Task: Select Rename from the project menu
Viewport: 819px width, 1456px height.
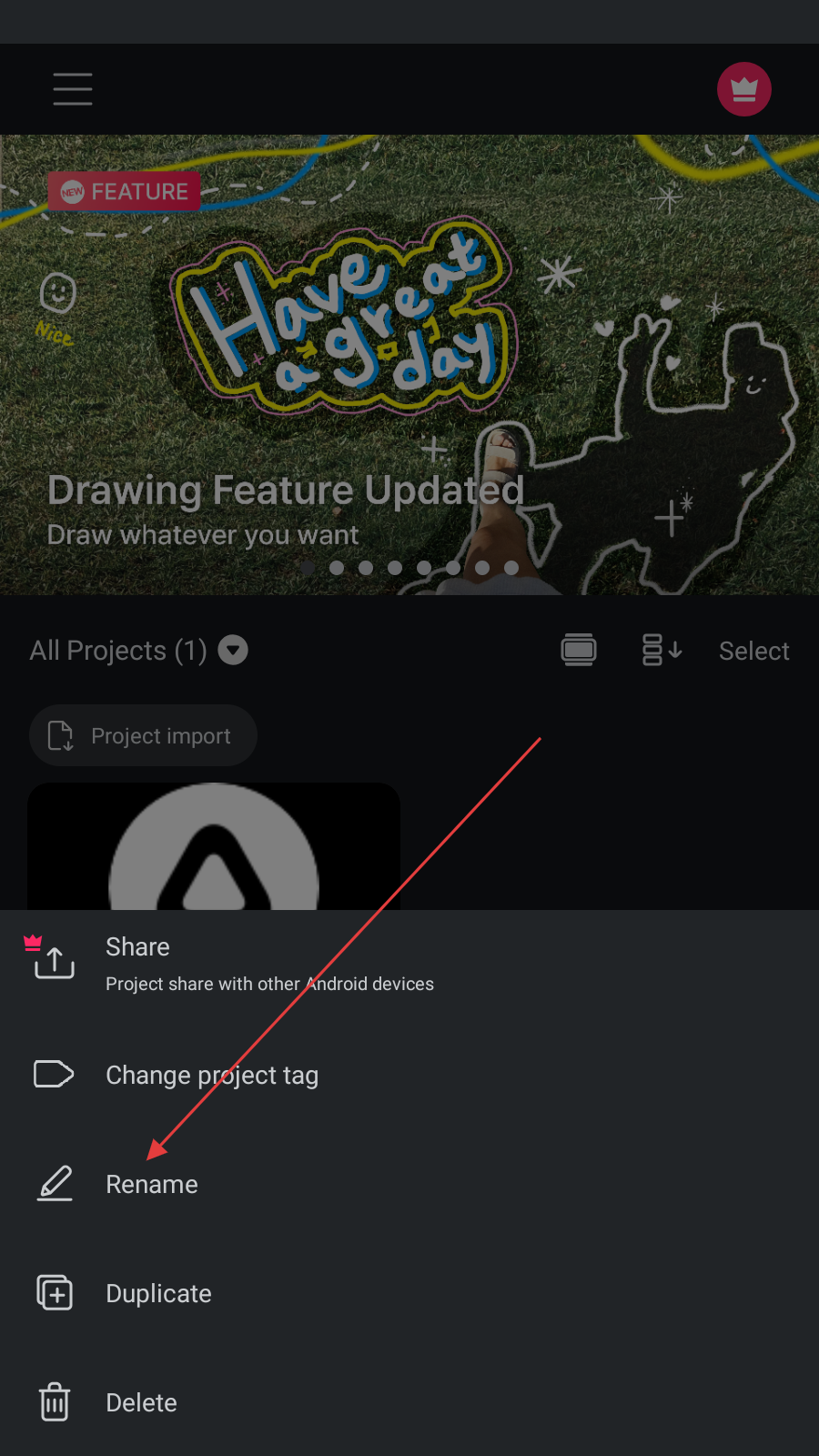Action: coord(152,1184)
